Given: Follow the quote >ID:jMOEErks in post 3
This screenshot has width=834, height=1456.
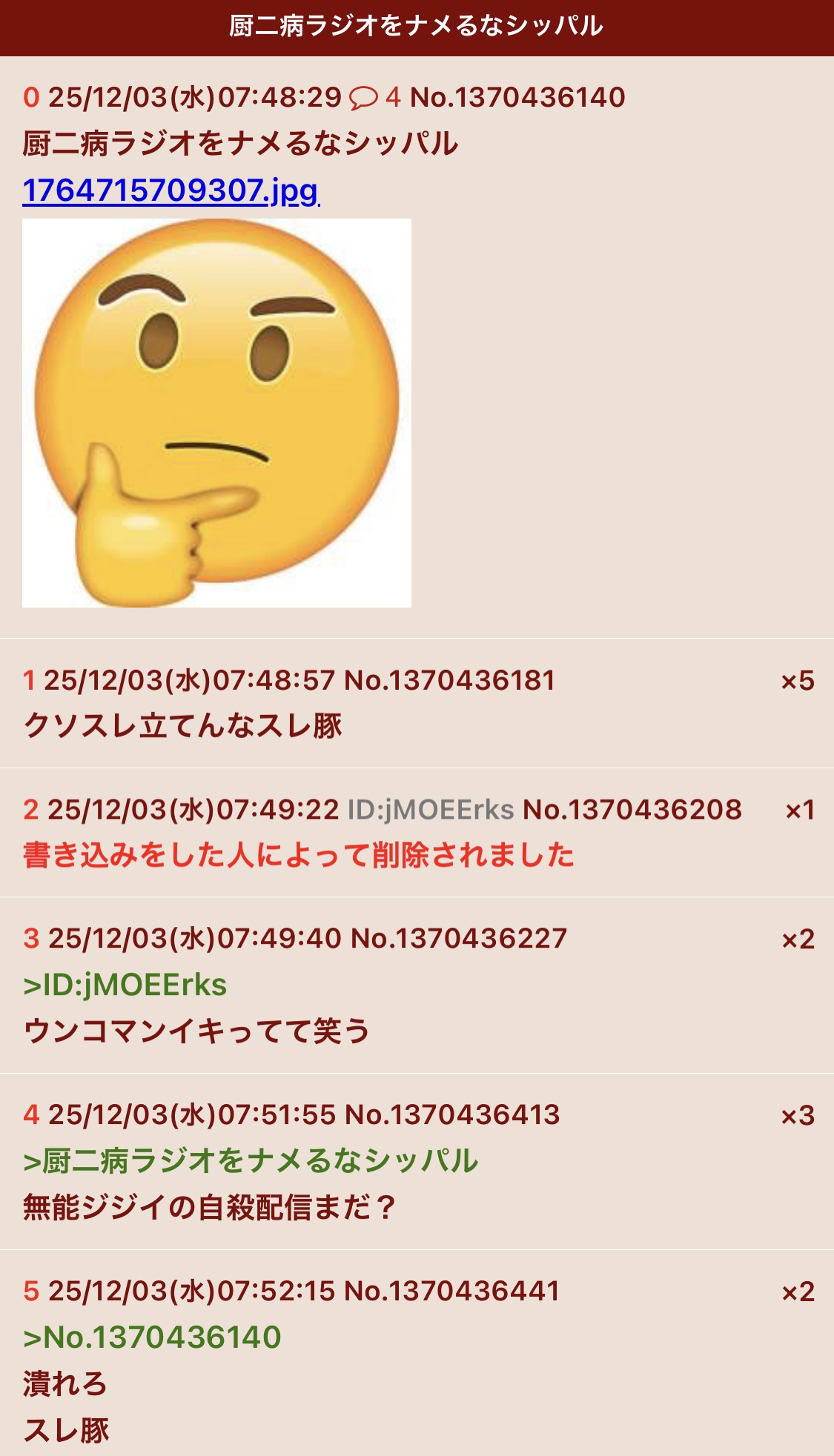Looking at the screenshot, I should pos(125,985).
